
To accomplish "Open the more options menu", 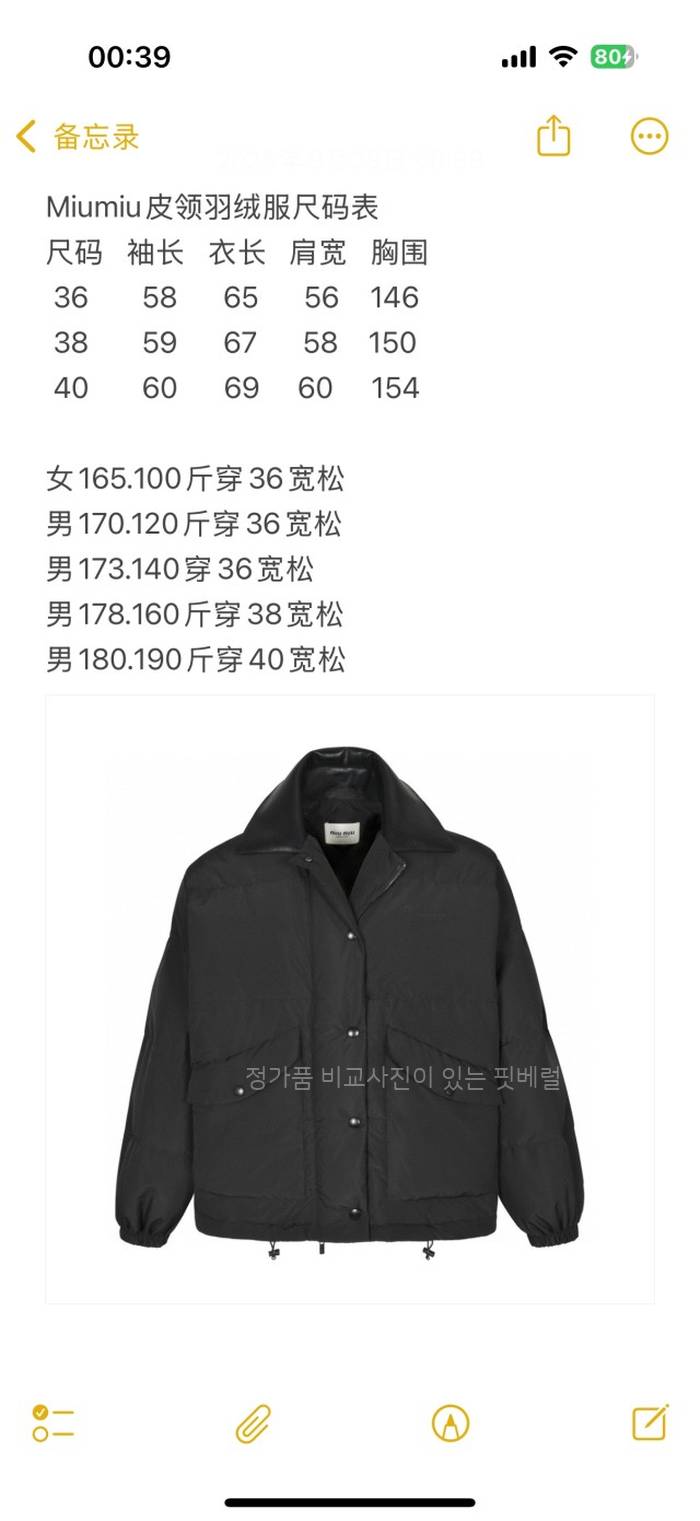I will [649, 136].
